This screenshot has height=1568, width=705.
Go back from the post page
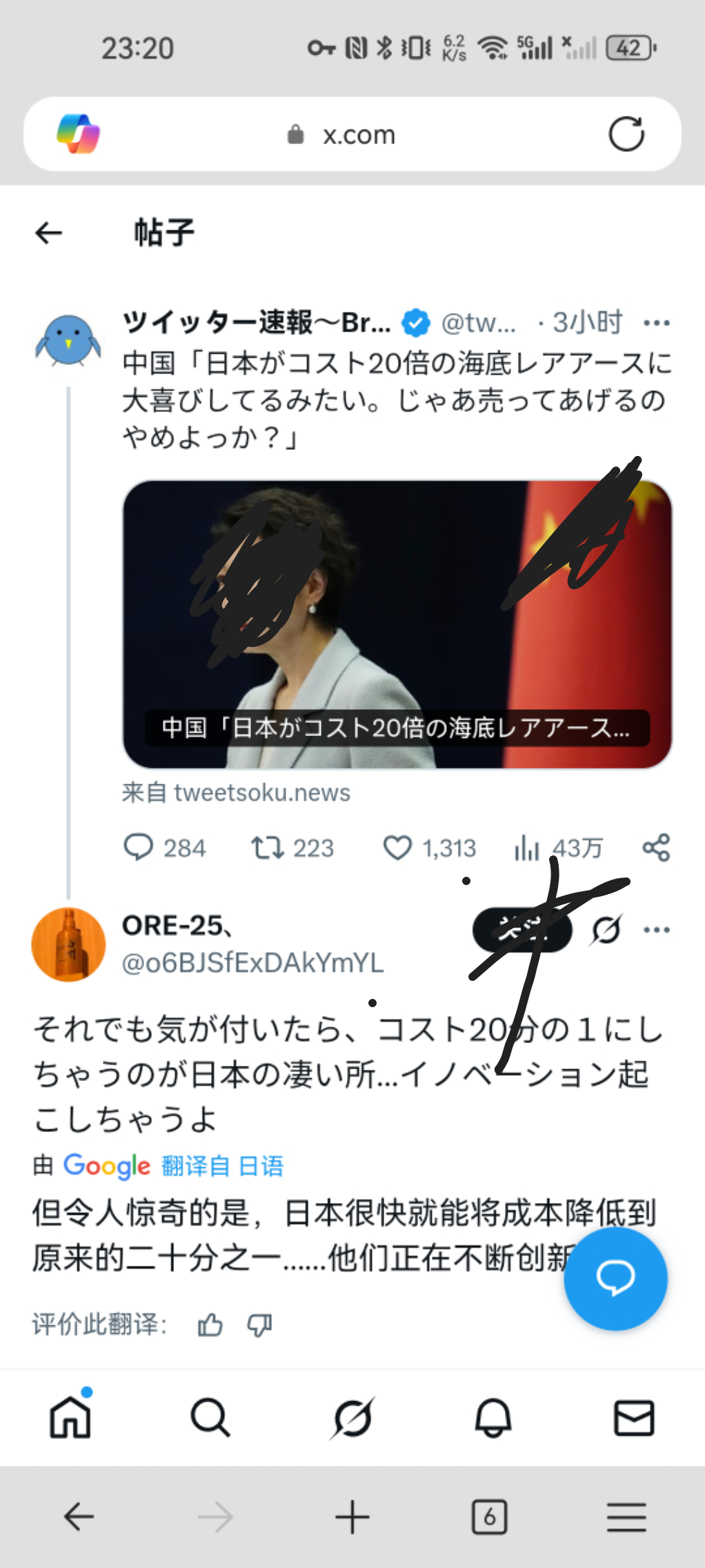(49, 233)
